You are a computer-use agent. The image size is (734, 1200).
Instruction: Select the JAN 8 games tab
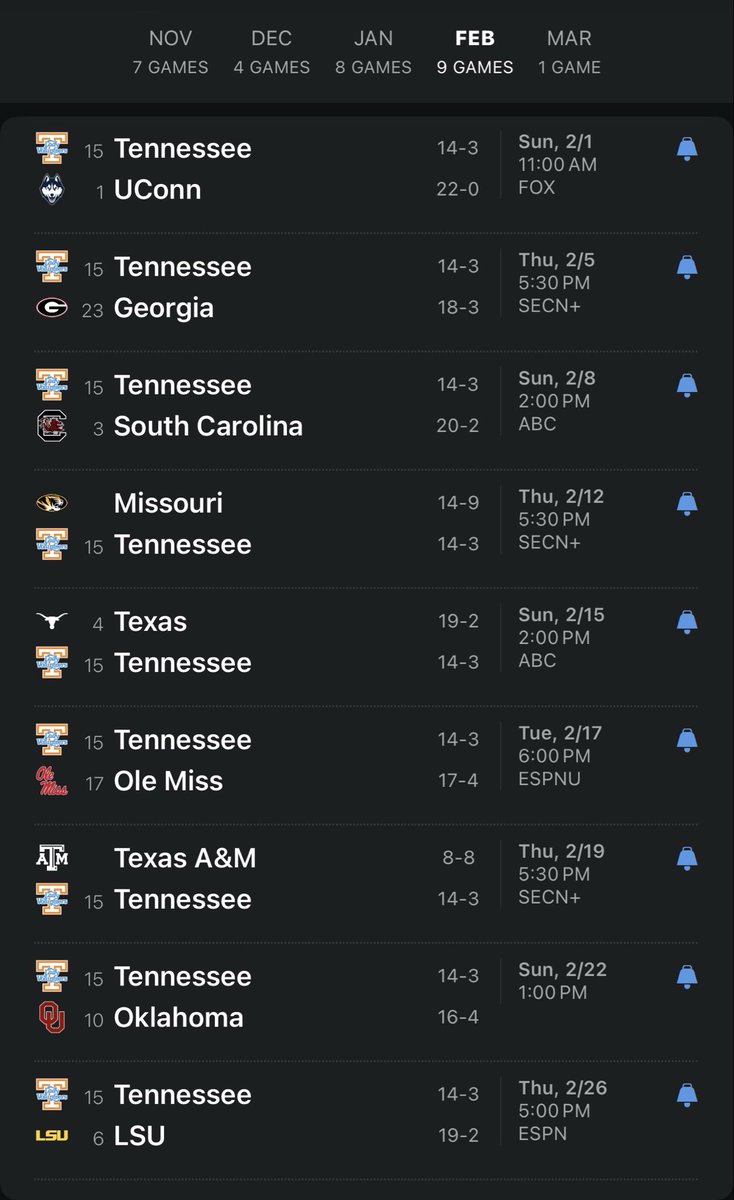373,53
